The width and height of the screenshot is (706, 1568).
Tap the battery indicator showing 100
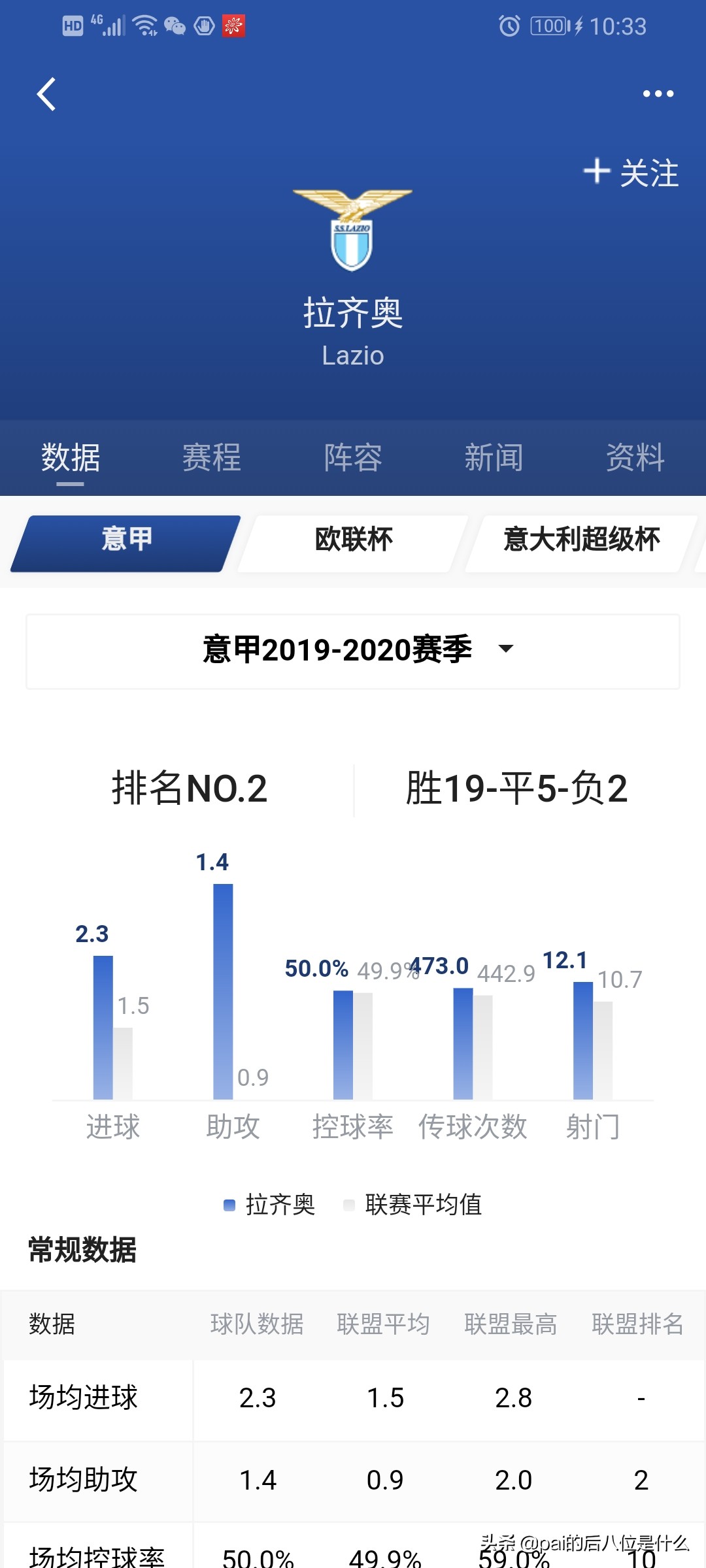pyautogui.click(x=548, y=26)
